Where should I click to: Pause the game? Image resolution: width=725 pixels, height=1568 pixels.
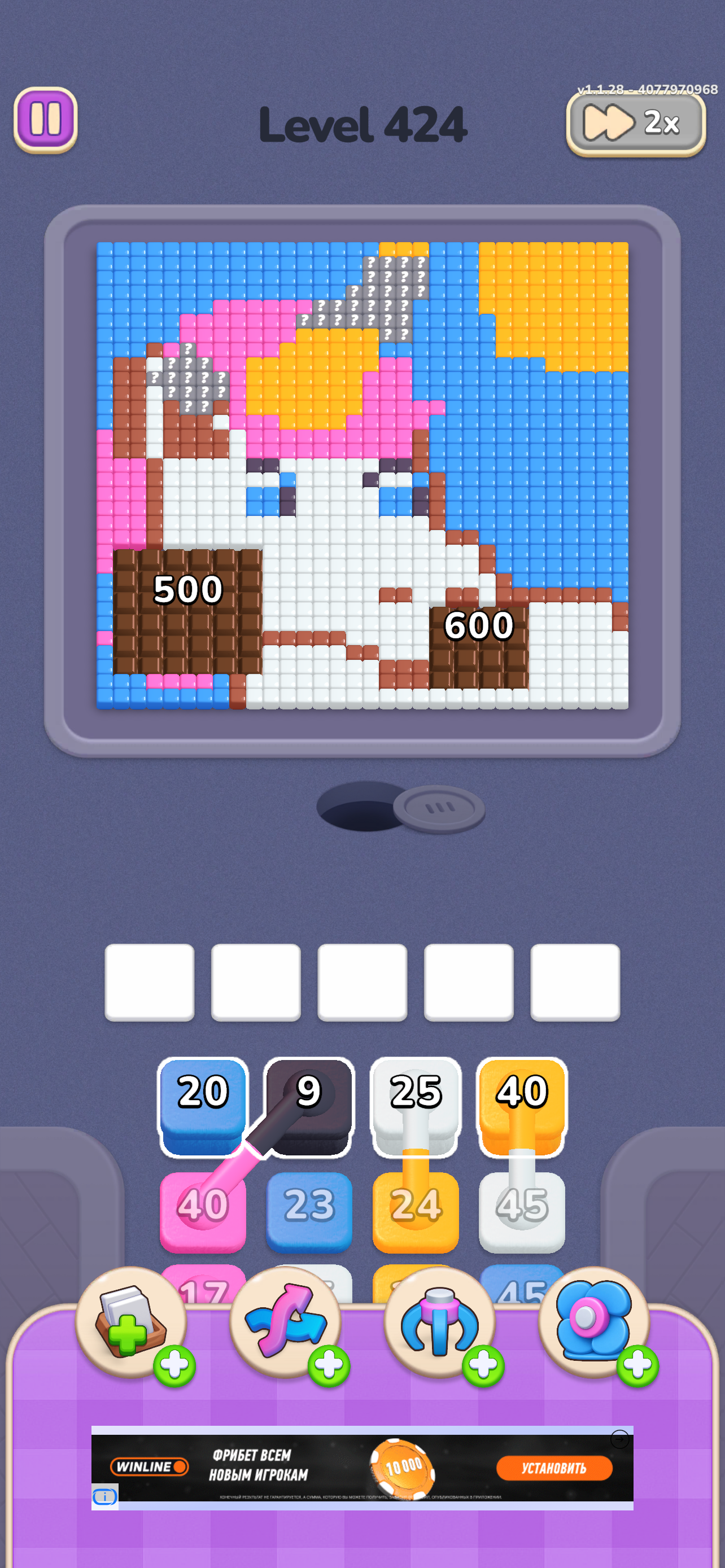click(x=46, y=119)
